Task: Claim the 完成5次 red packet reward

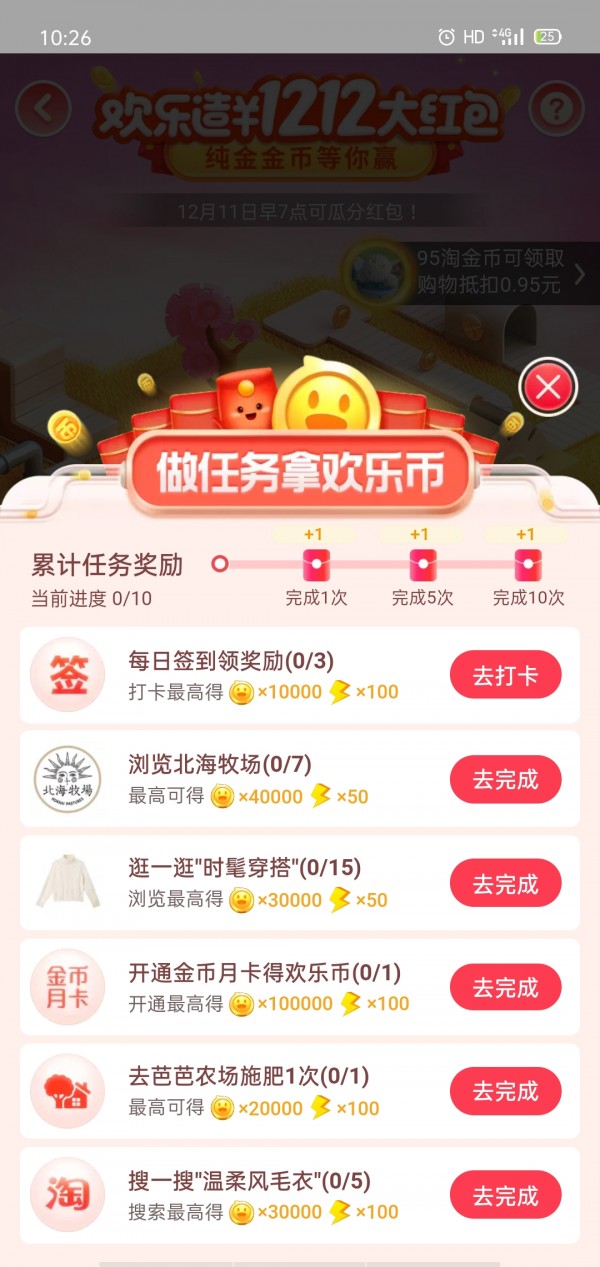Action: tap(422, 565)
